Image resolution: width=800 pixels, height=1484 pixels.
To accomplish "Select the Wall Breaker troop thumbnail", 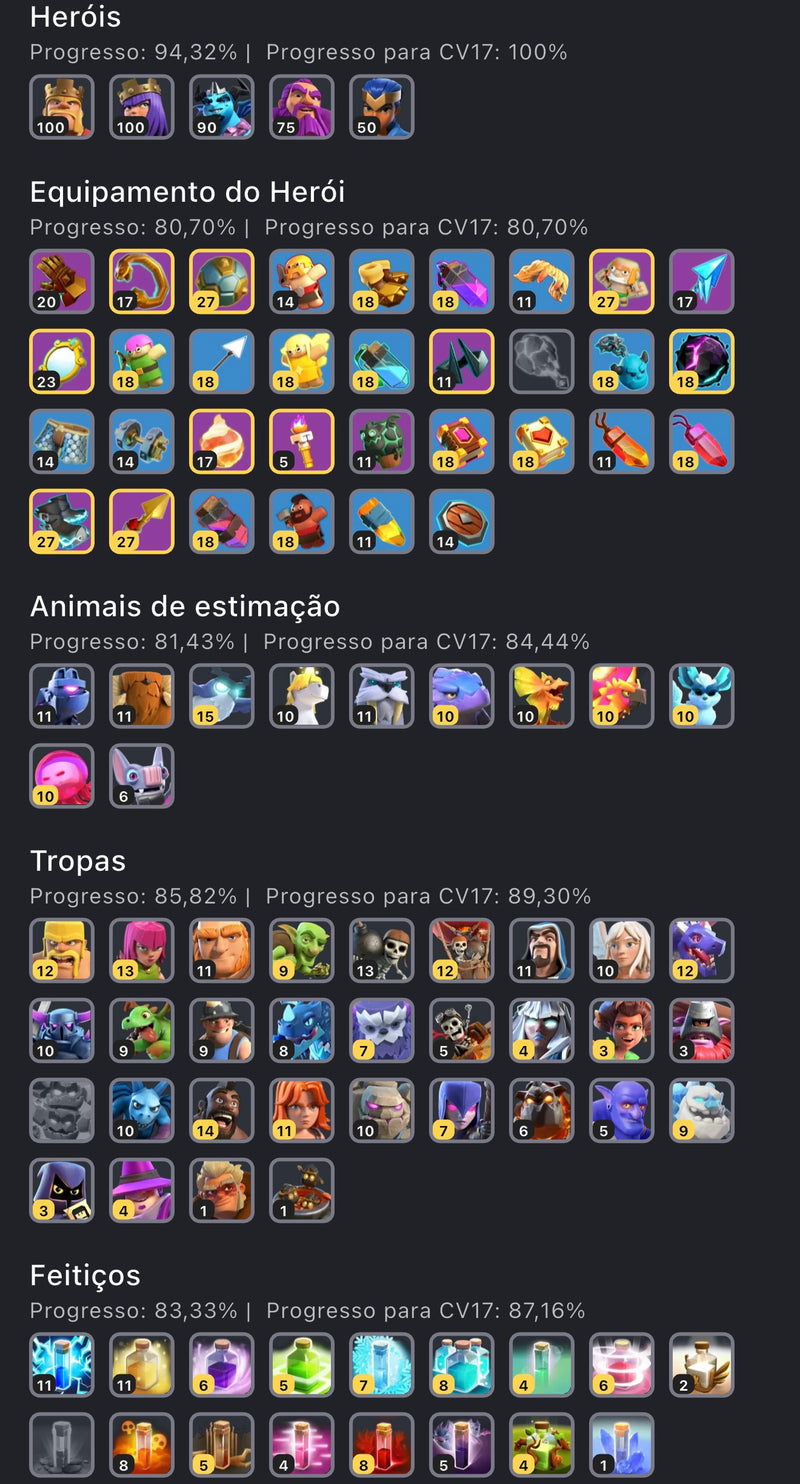I will 381,951.
